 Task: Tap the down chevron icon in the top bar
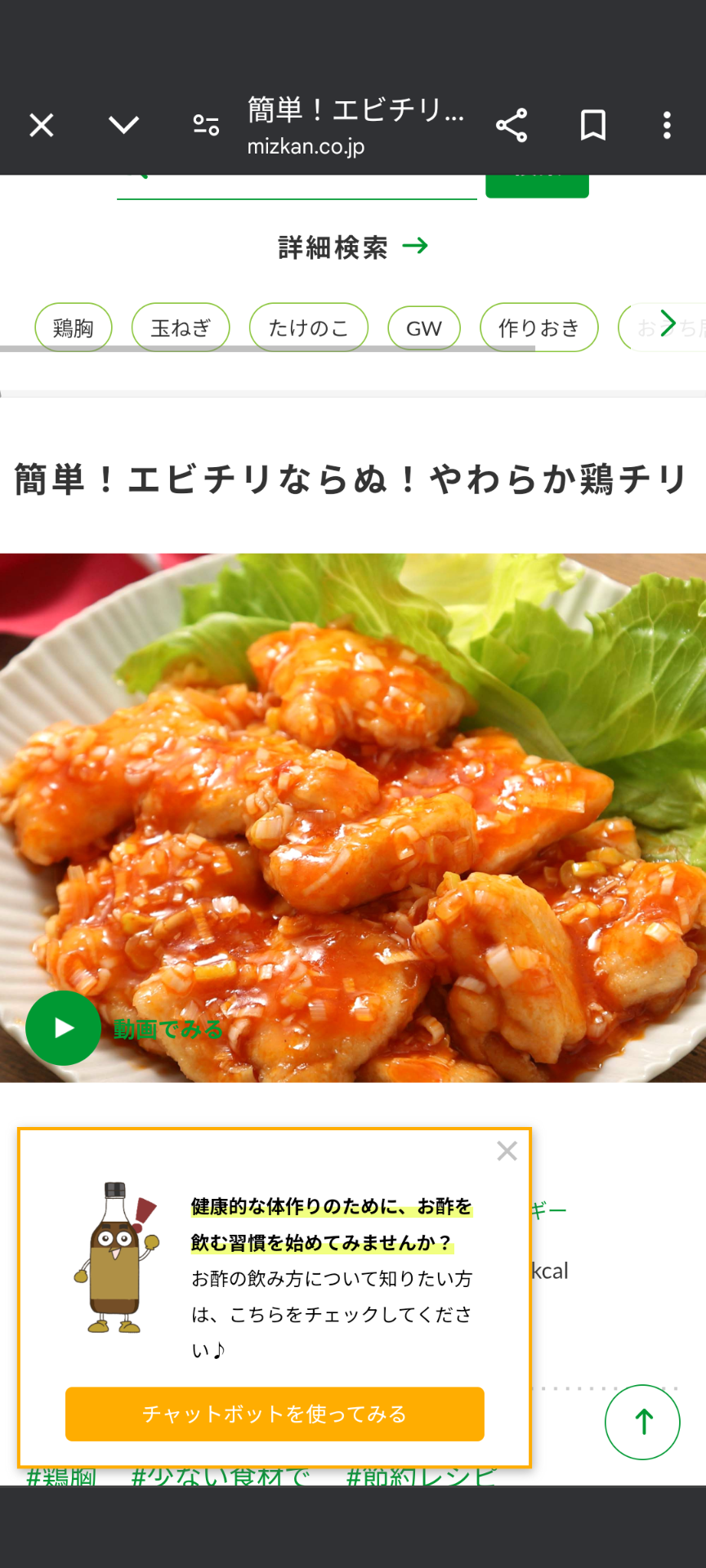point(123,127)
